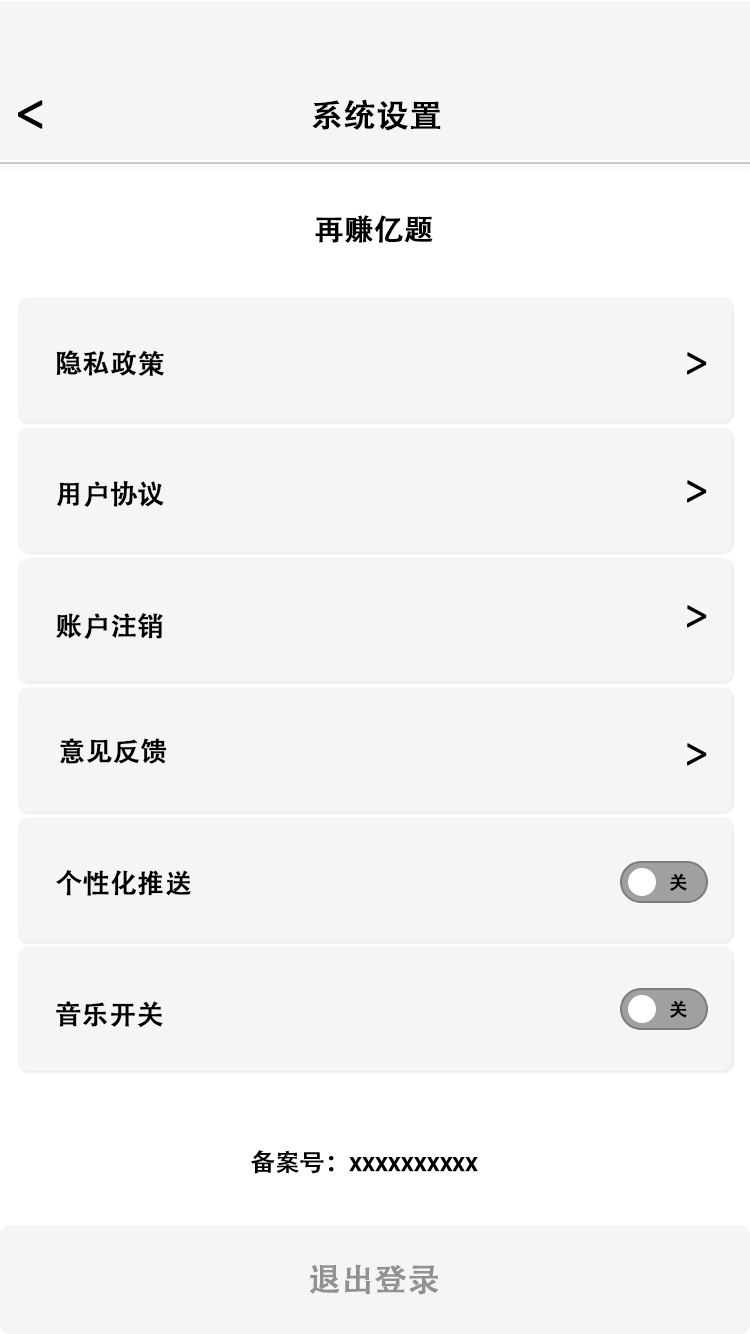The height and width of the screenshot is (1334, 750).
Task: Click the arrow beside 意见反馈
Action: pyautogui.click(x=696, y=754)
